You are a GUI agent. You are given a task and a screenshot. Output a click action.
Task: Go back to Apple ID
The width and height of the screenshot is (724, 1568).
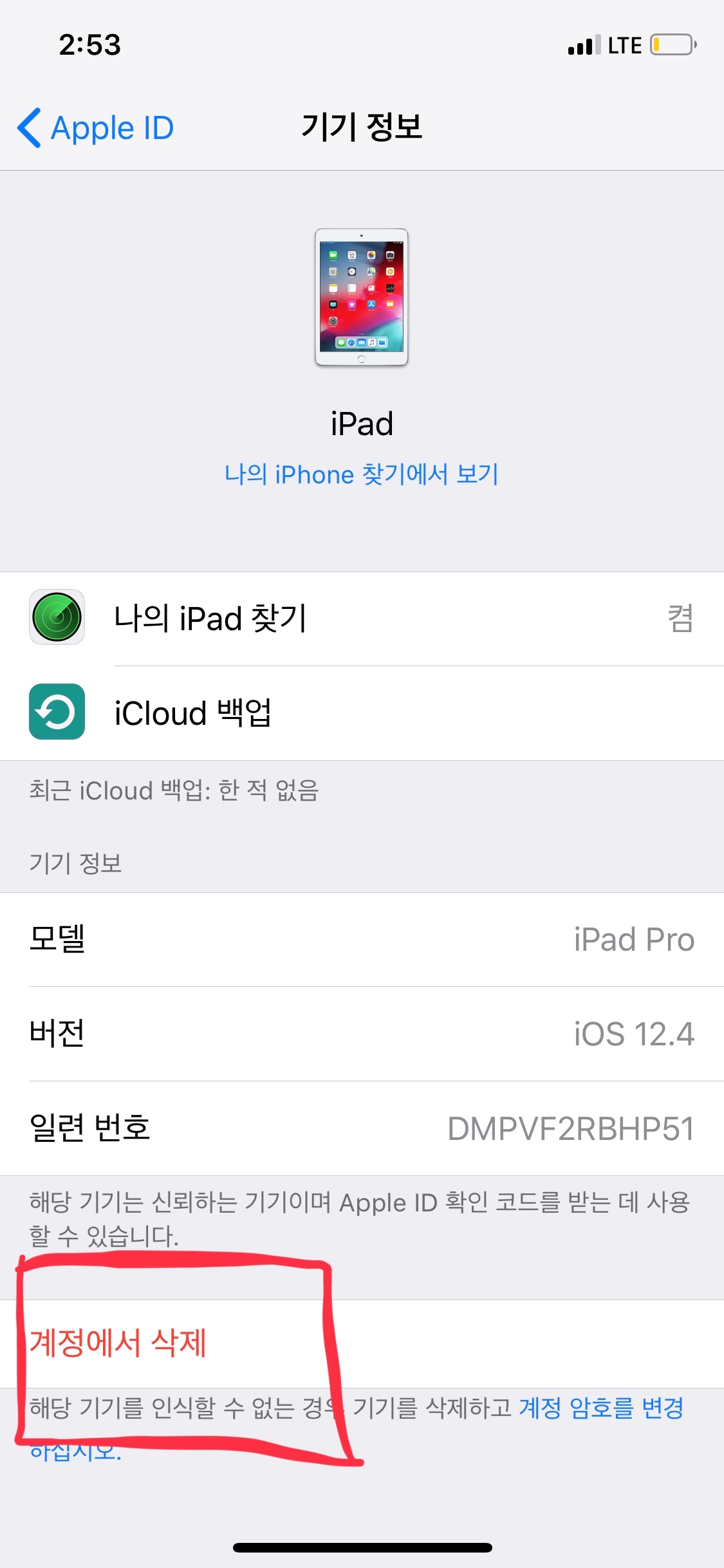(97, 127)
